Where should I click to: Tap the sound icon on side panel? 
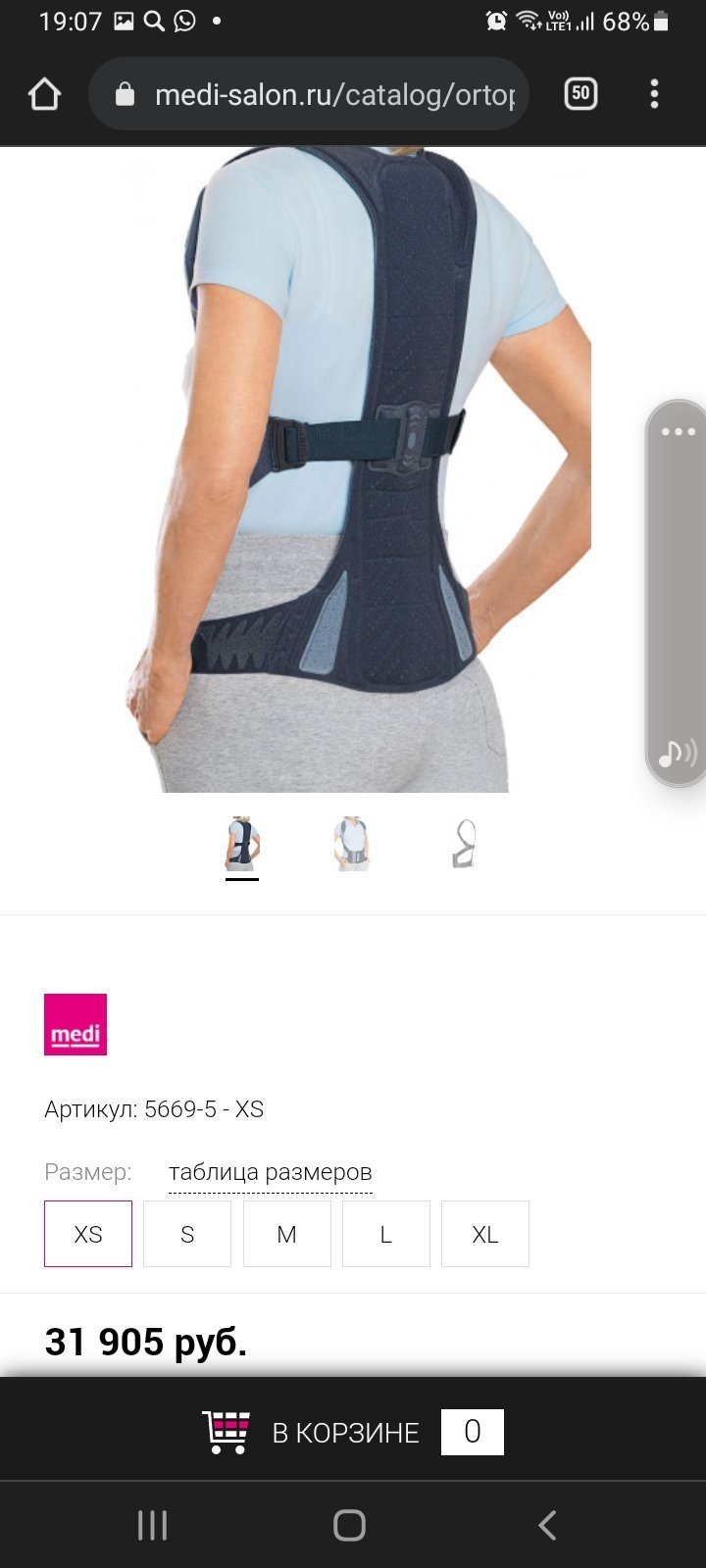coord(678,753)
